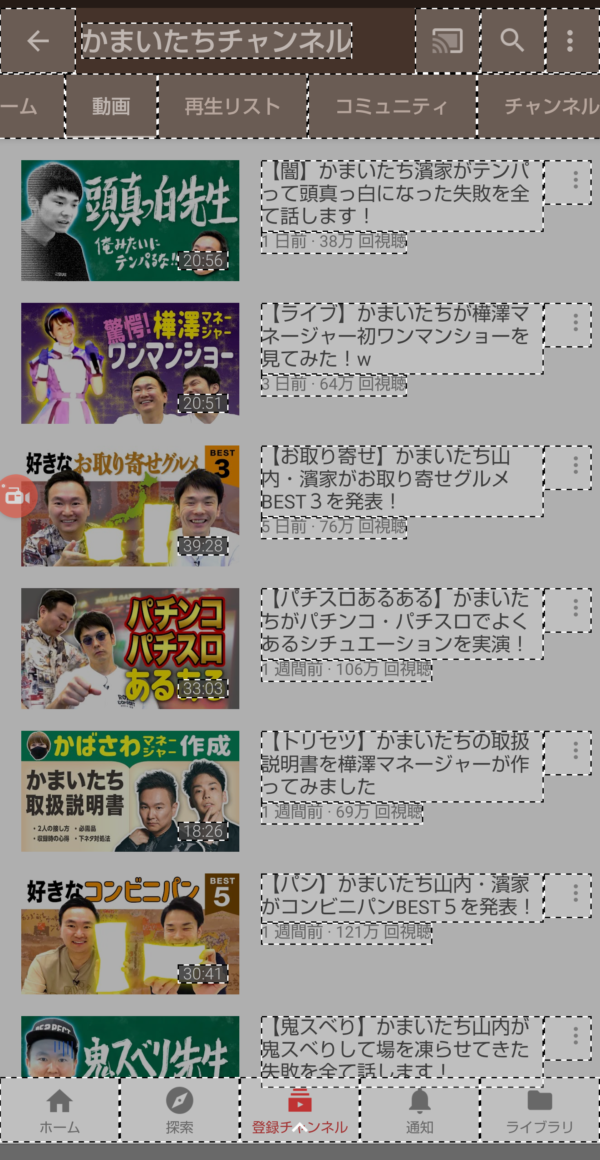Go to the ホーム tab
The image size is (600, 1160).
(x=60, y=1110)
